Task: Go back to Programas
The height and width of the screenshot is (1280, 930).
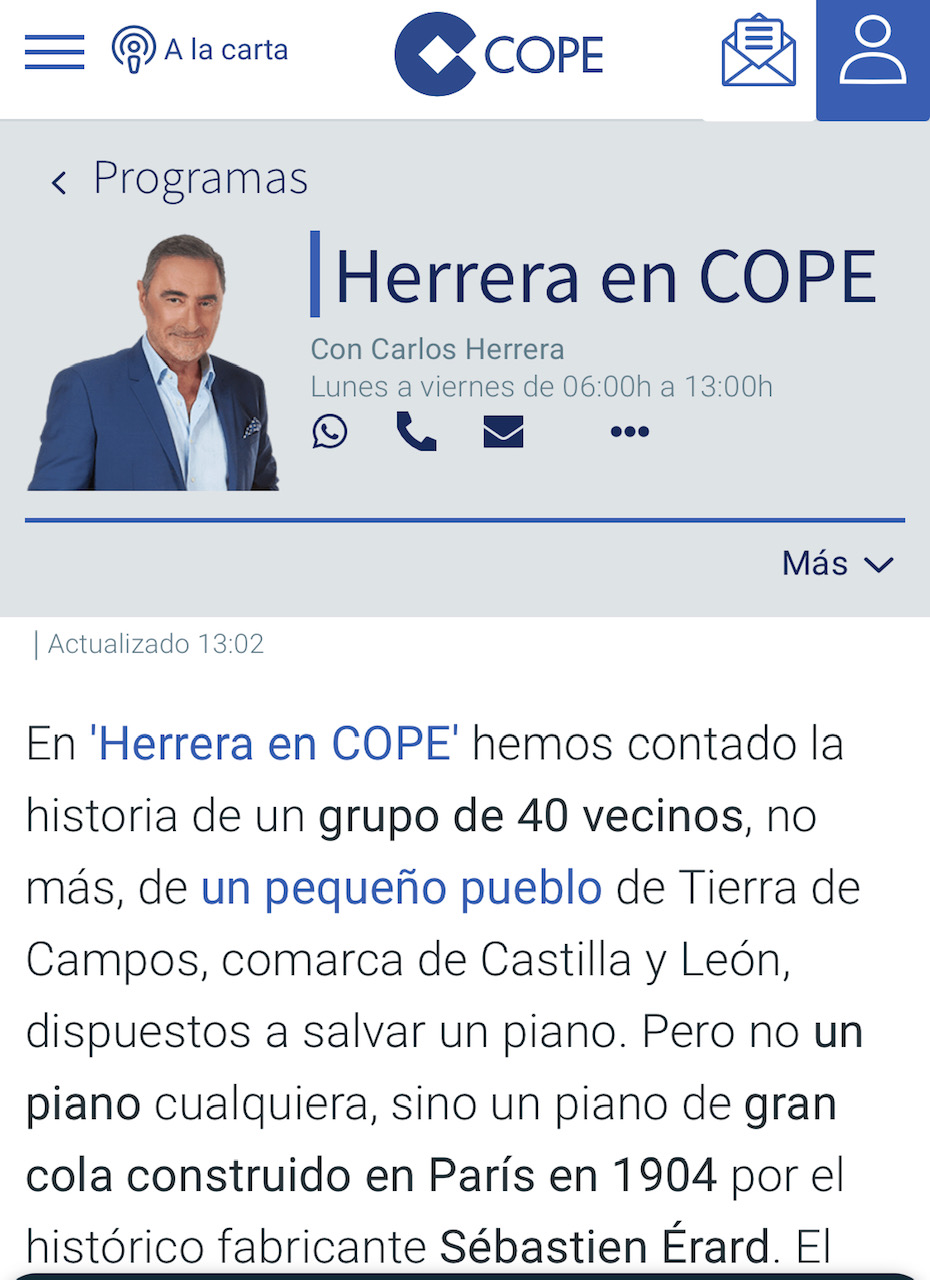Action: (x=180, y=180)
